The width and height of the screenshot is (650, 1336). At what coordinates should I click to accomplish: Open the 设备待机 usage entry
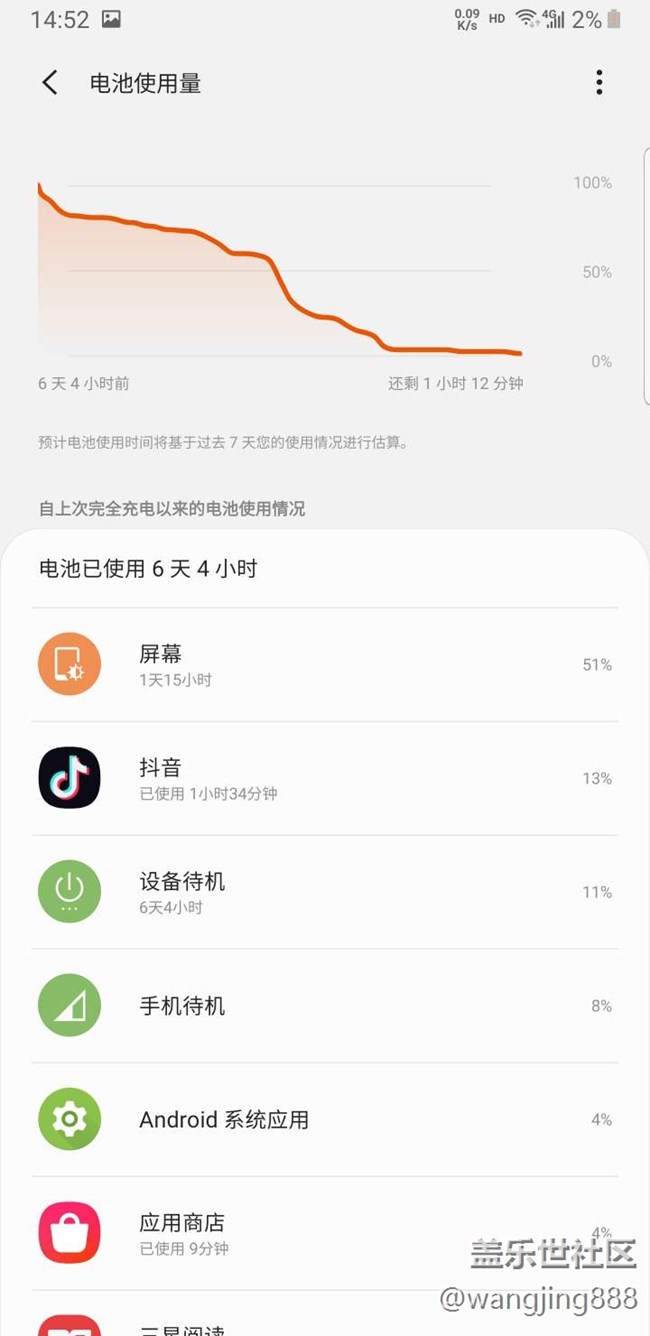pos(325,892)
